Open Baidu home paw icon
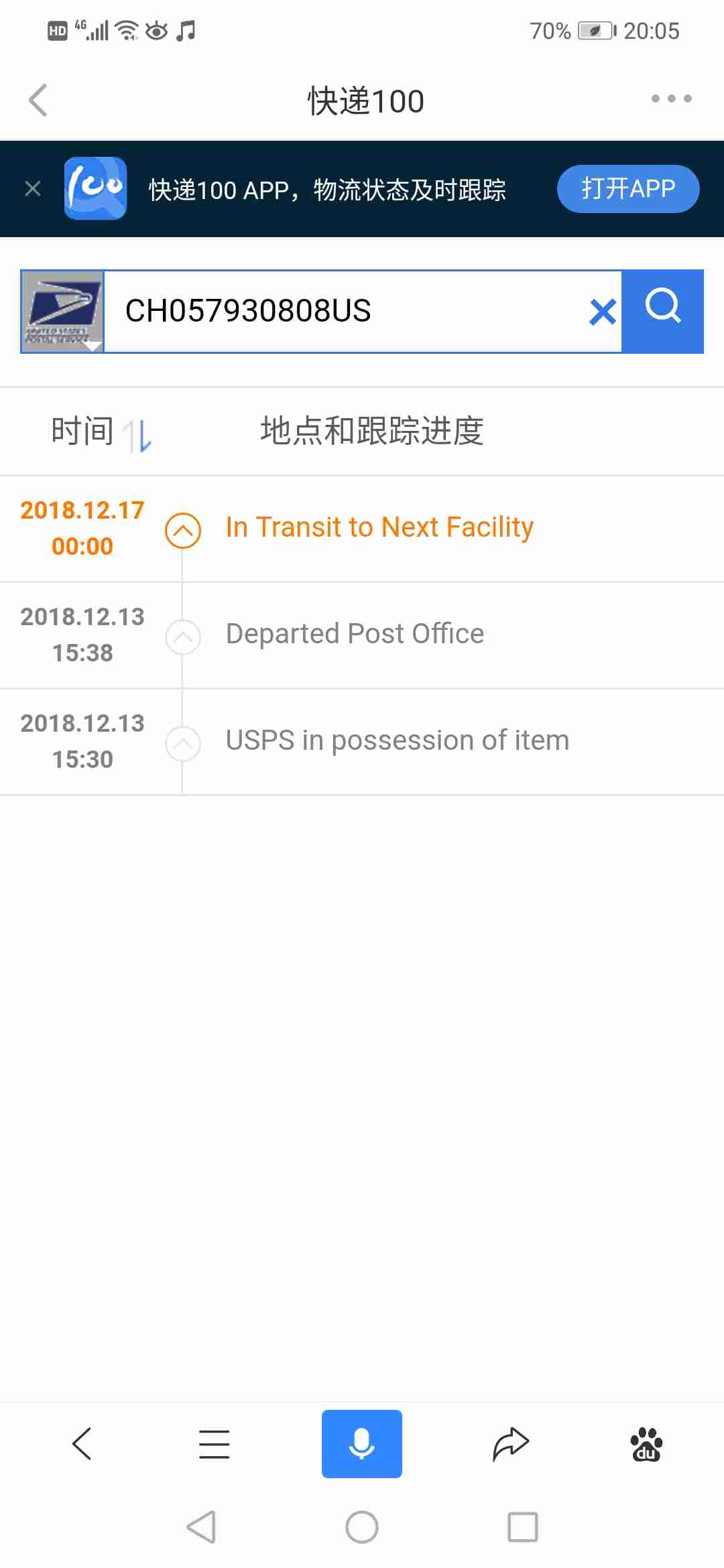724x1568 pixels. coord(646,1444)
